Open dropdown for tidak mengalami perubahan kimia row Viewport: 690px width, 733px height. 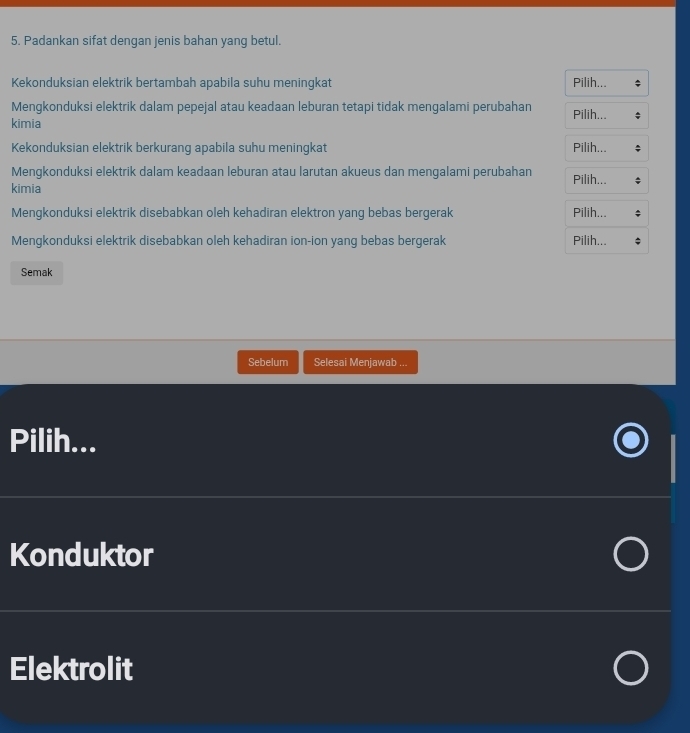[x=606, y=115]
